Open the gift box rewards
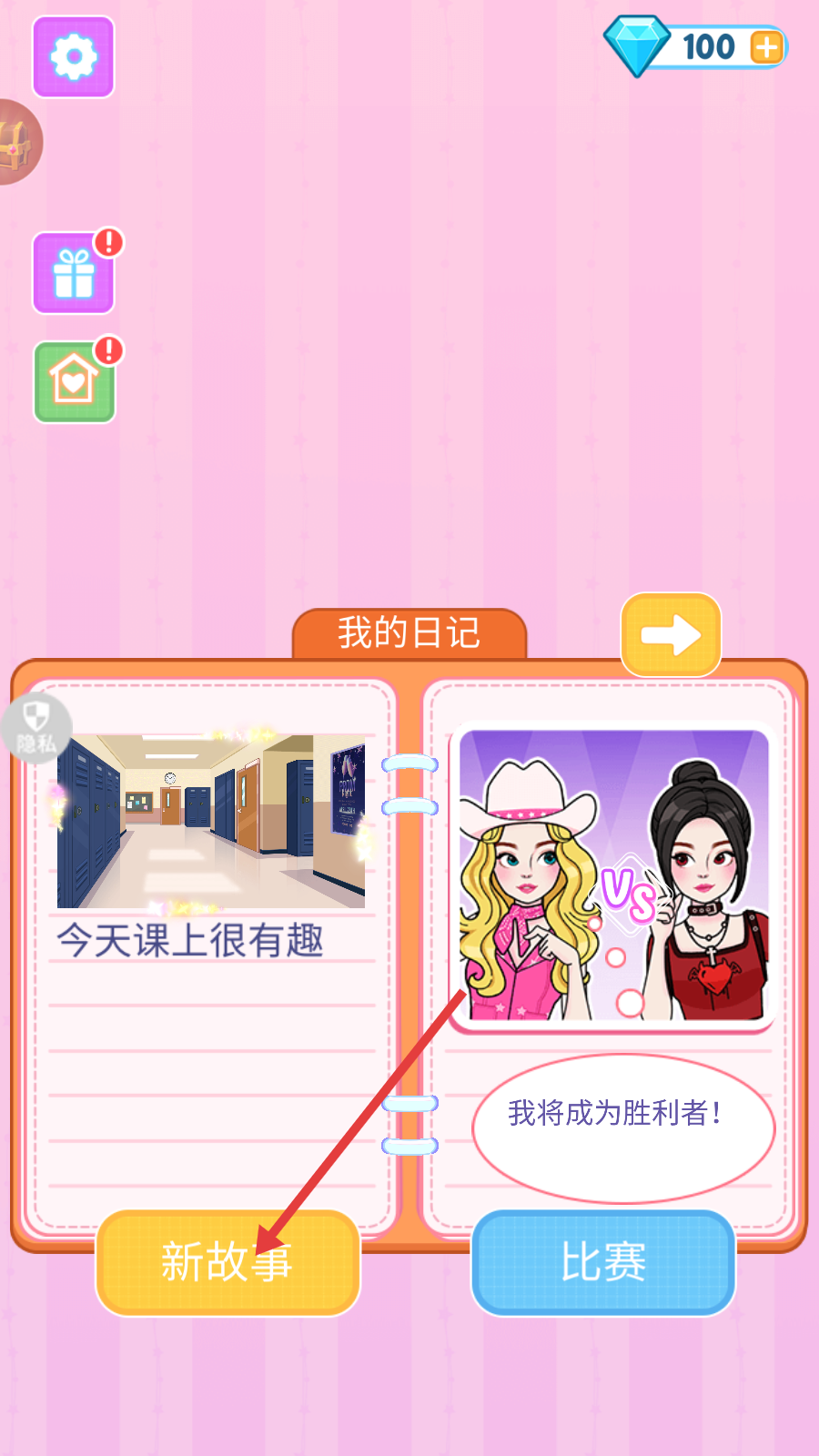This screenshot has height=1456, width=819. point(74,273)
